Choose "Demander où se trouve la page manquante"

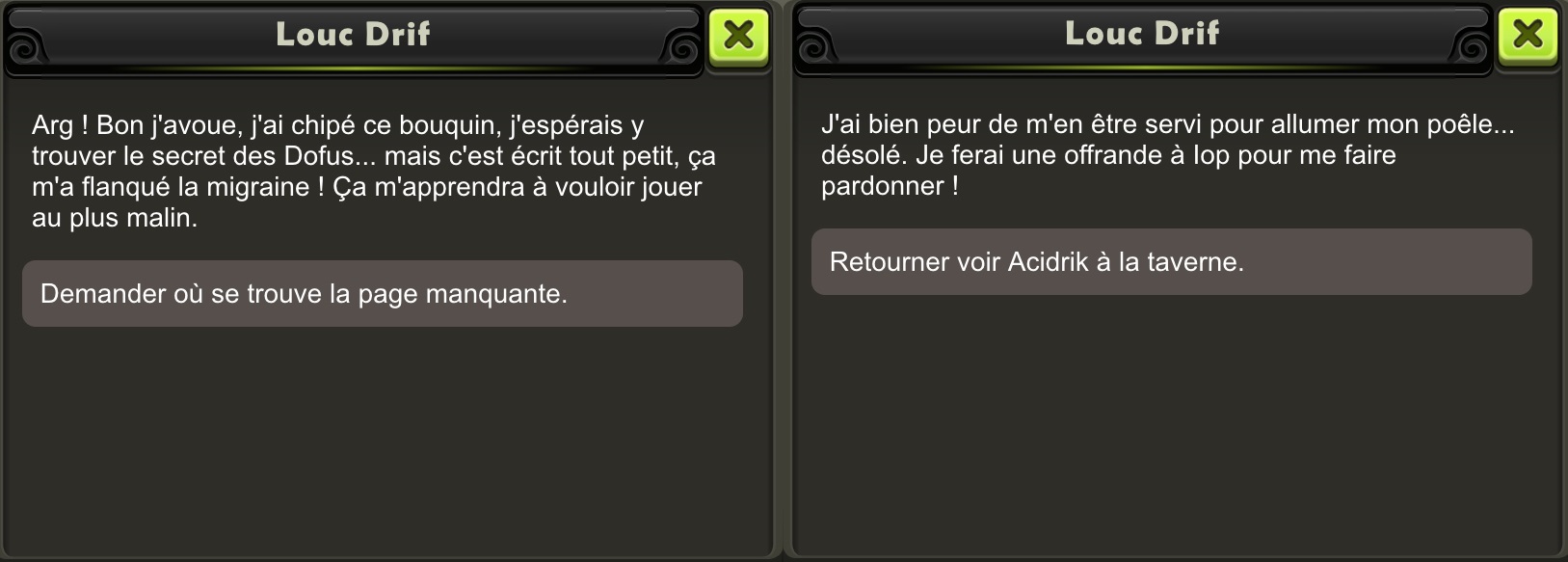point(382,294)
